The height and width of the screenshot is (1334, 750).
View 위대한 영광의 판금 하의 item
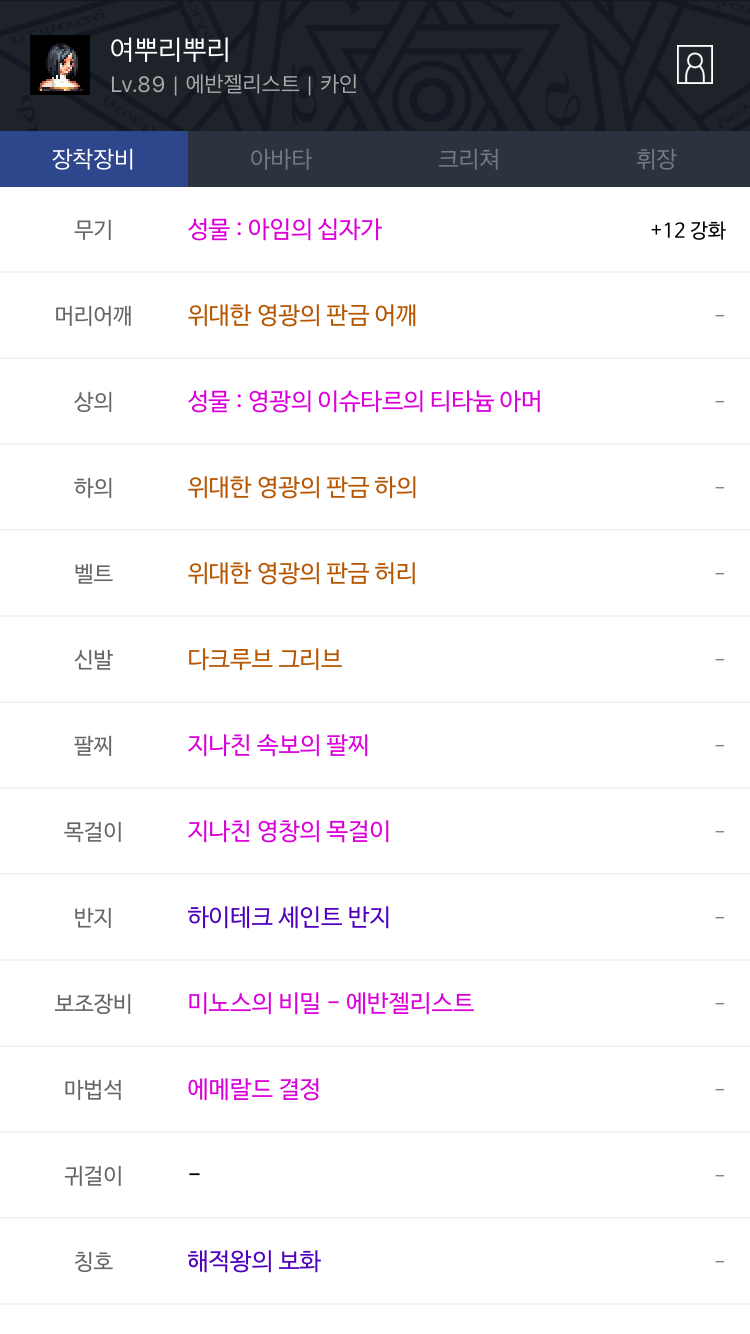coord(302,488)
